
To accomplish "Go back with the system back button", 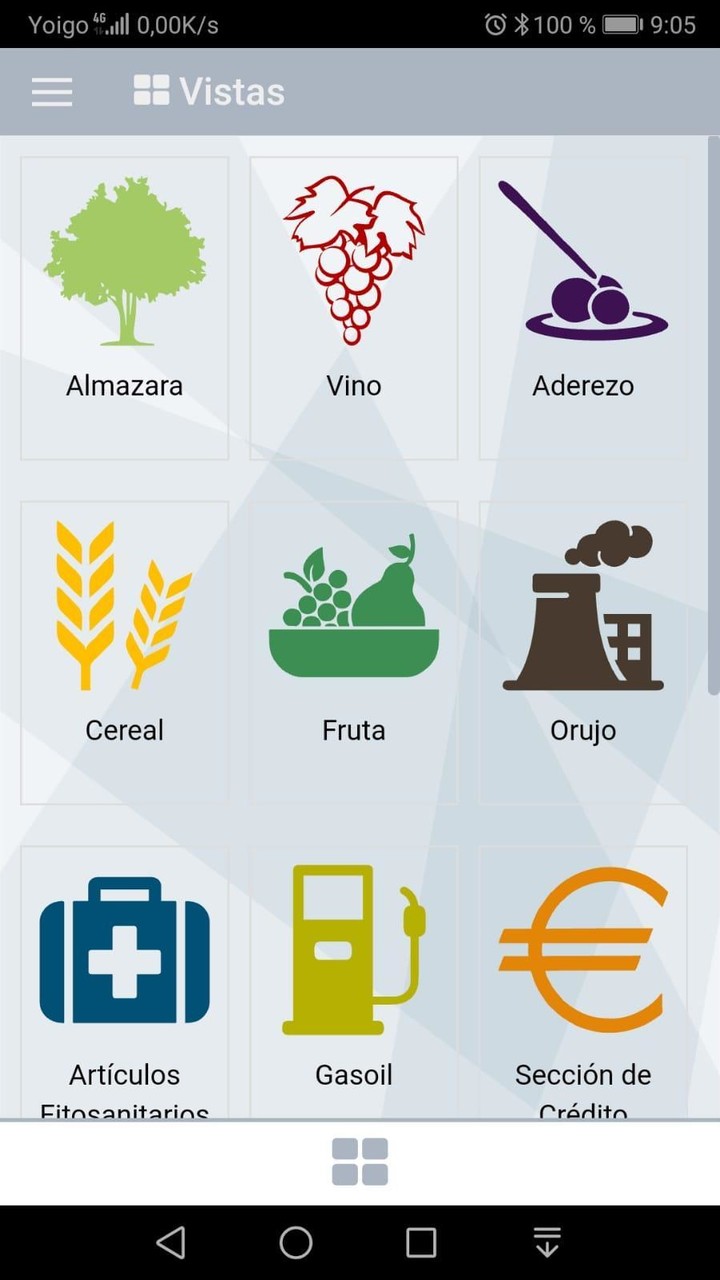I will pos(171,1243).
